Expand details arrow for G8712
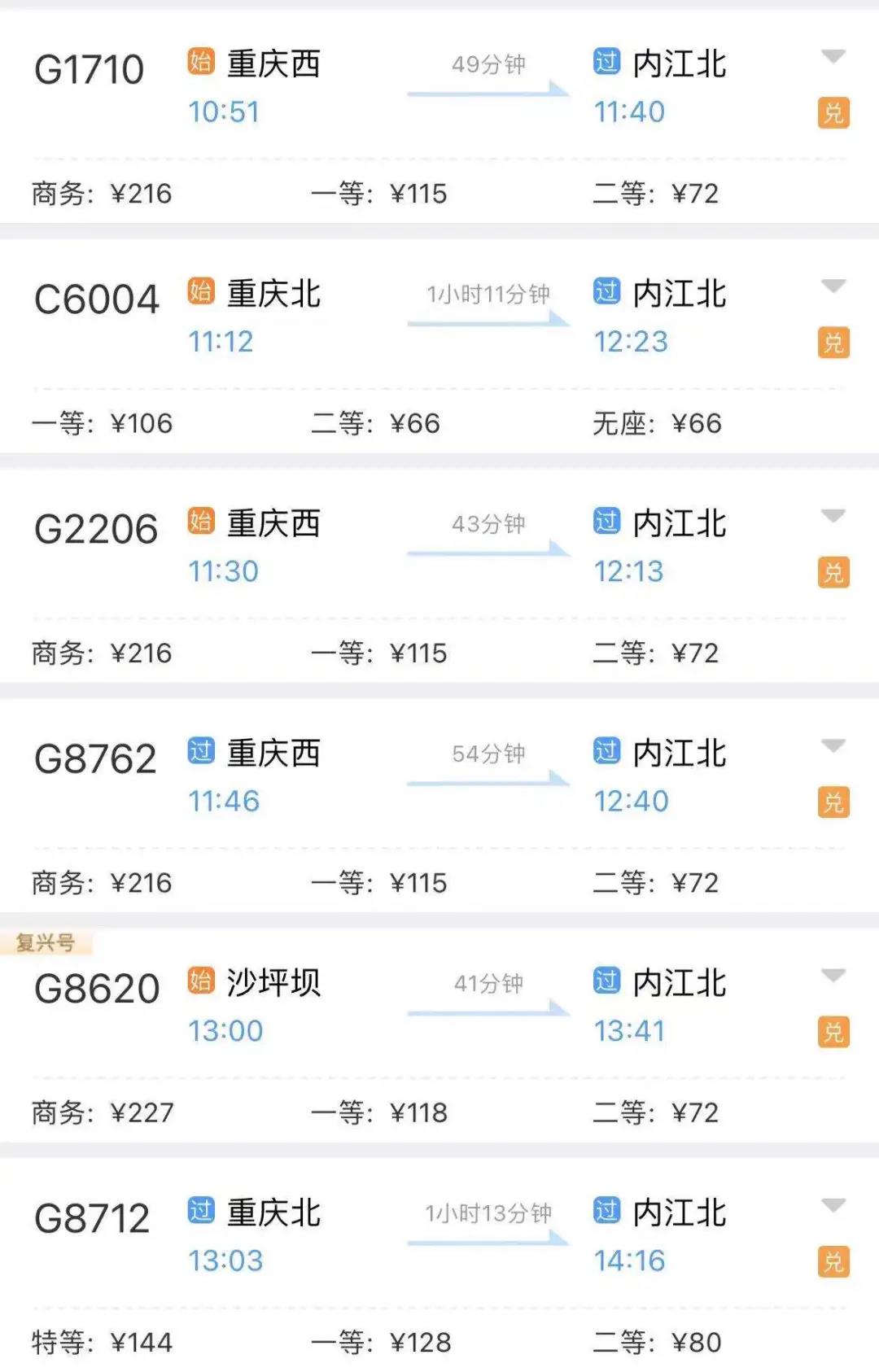The image size is (879, 1372). (x=833, y=1205)
